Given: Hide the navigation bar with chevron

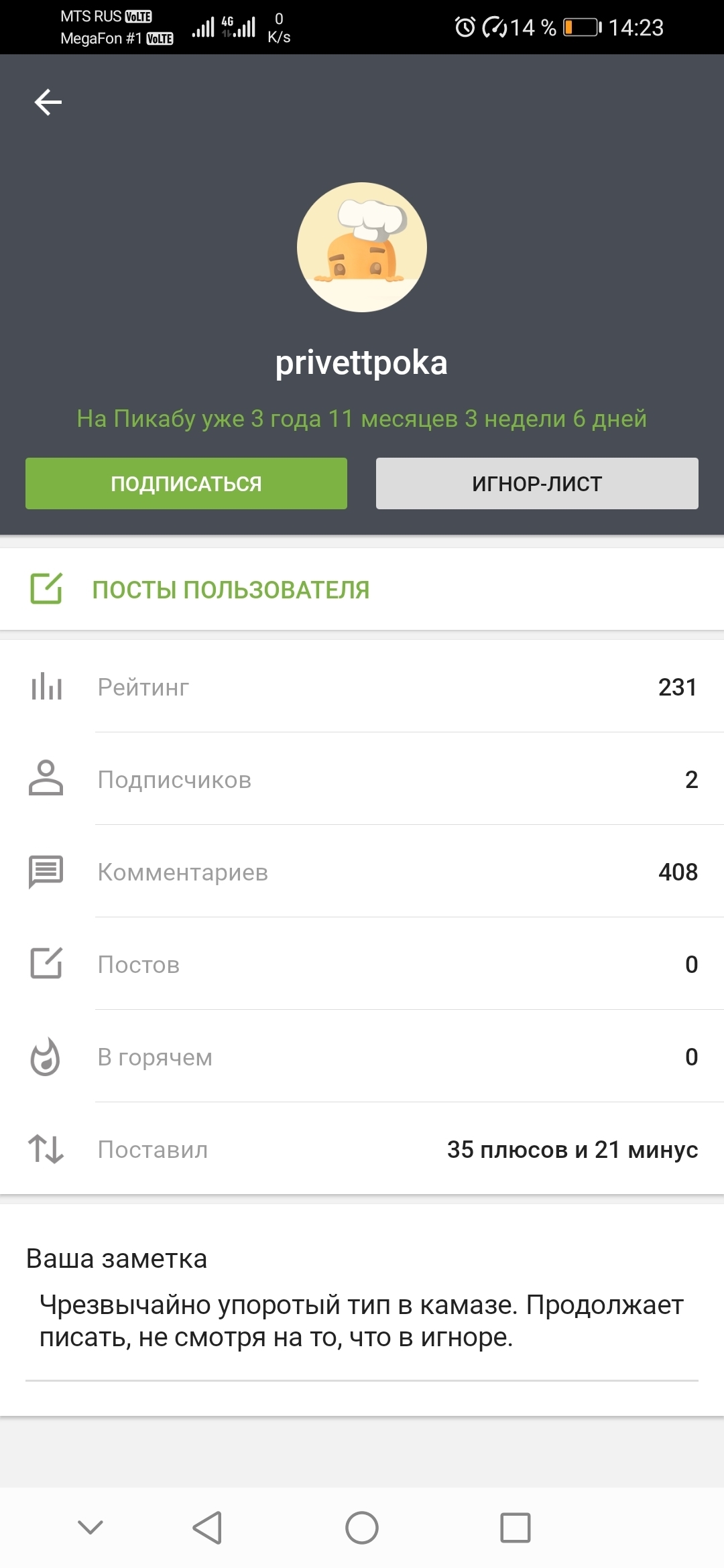Looking at the screenshot, I should 90,1527.
